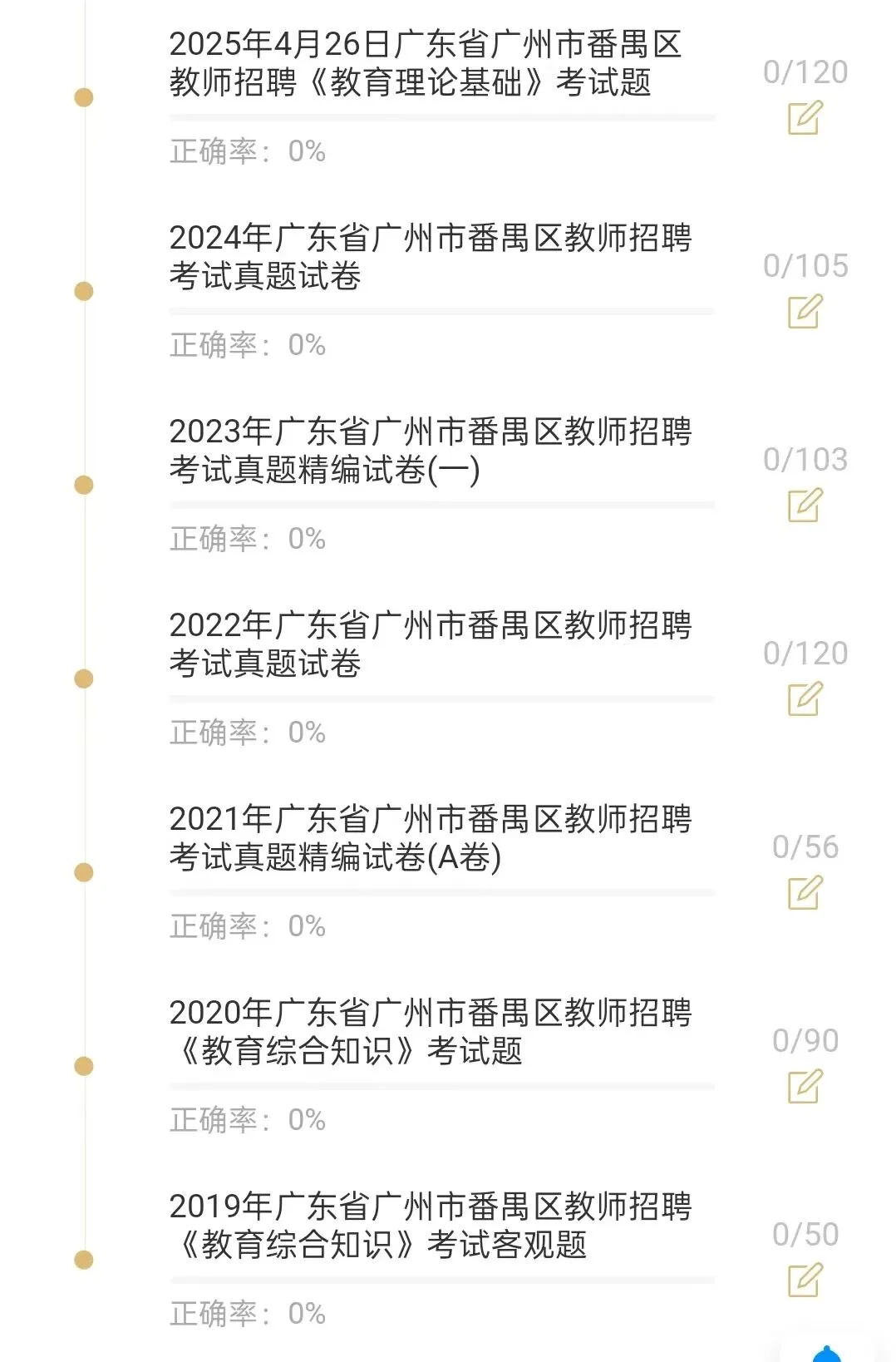Open 2023年 真题精编试卷(一)

[431, 451]
